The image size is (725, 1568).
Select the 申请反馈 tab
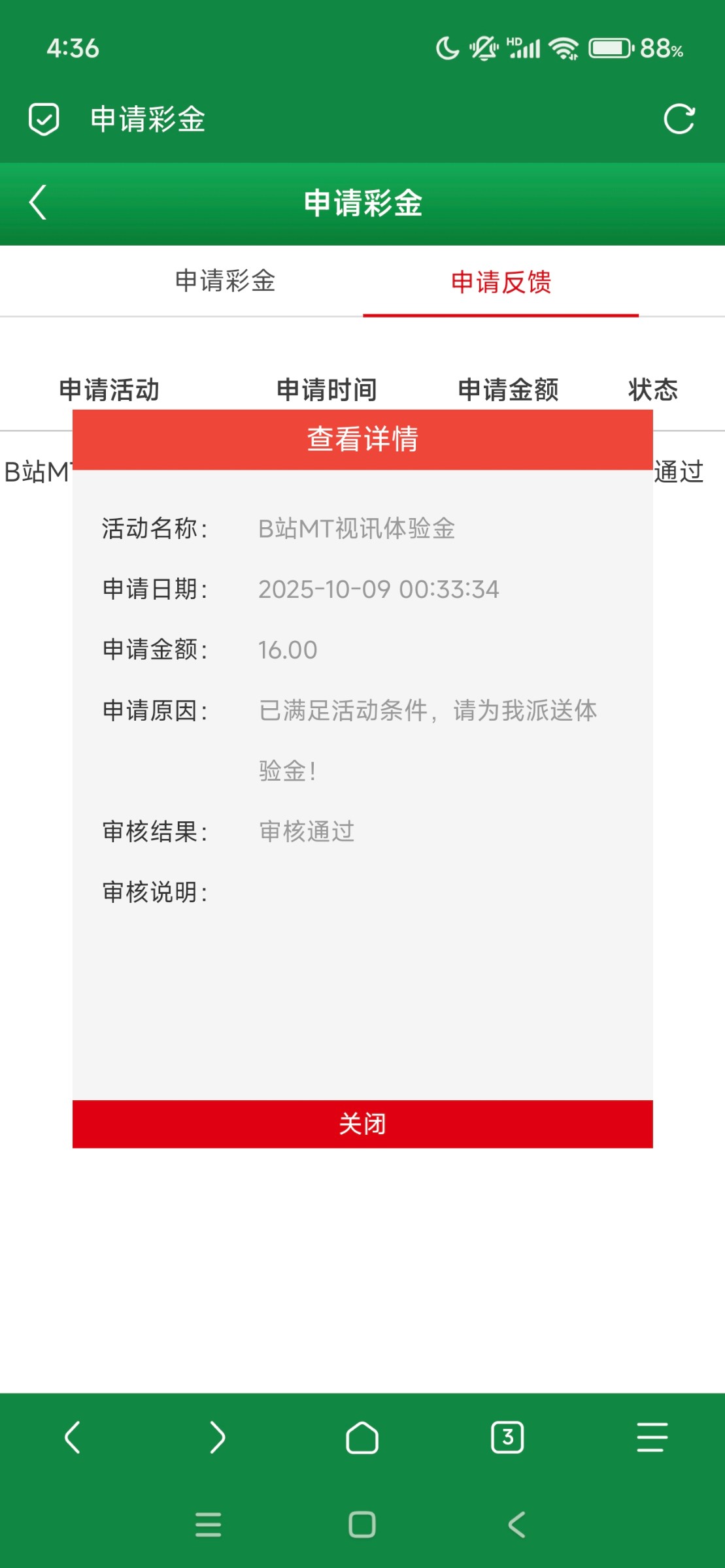pos(501,282)
